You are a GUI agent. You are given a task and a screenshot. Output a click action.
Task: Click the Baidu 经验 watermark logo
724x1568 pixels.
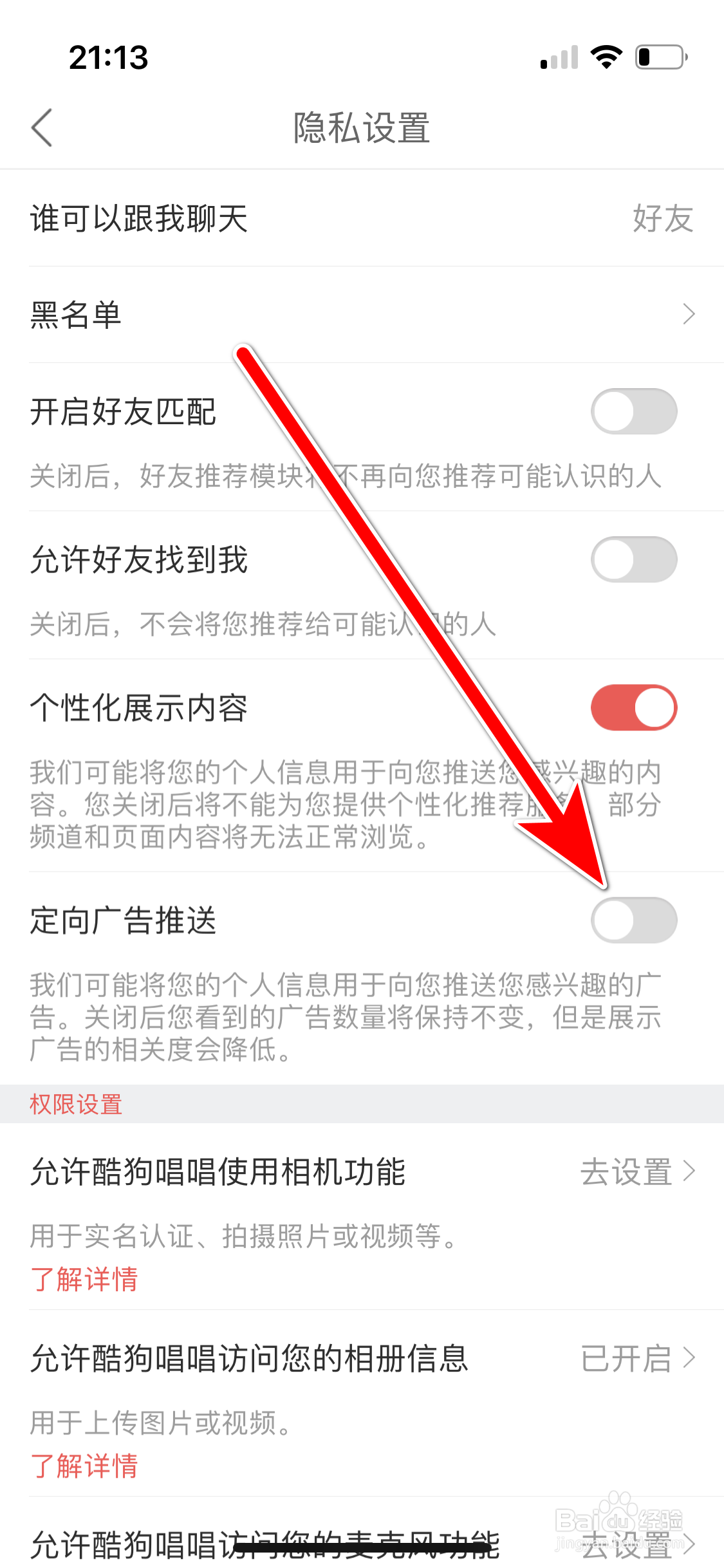tap(618, 1519)
